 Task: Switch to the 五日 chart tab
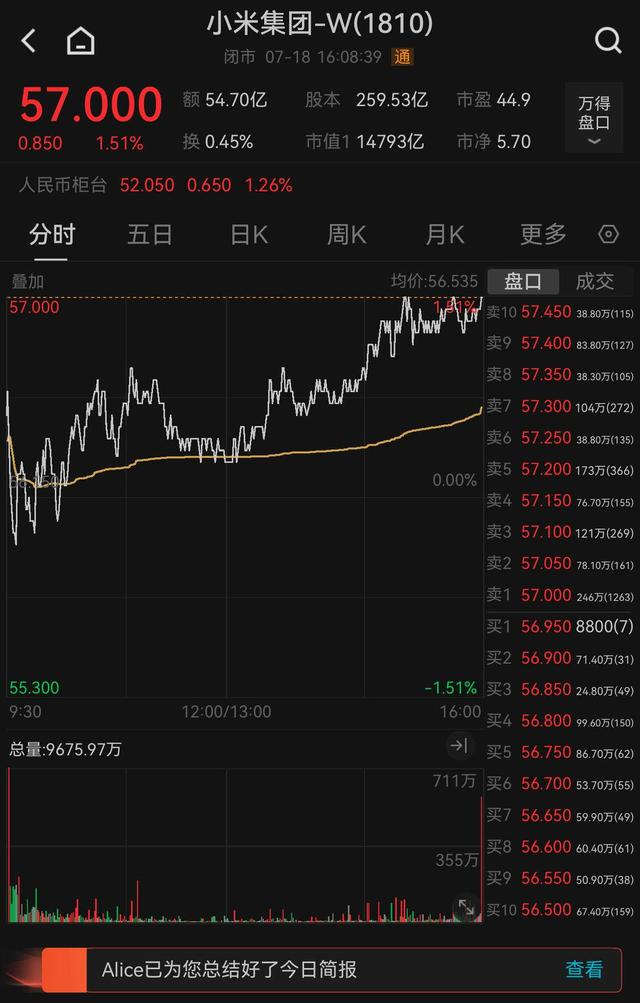coord(150,235)
